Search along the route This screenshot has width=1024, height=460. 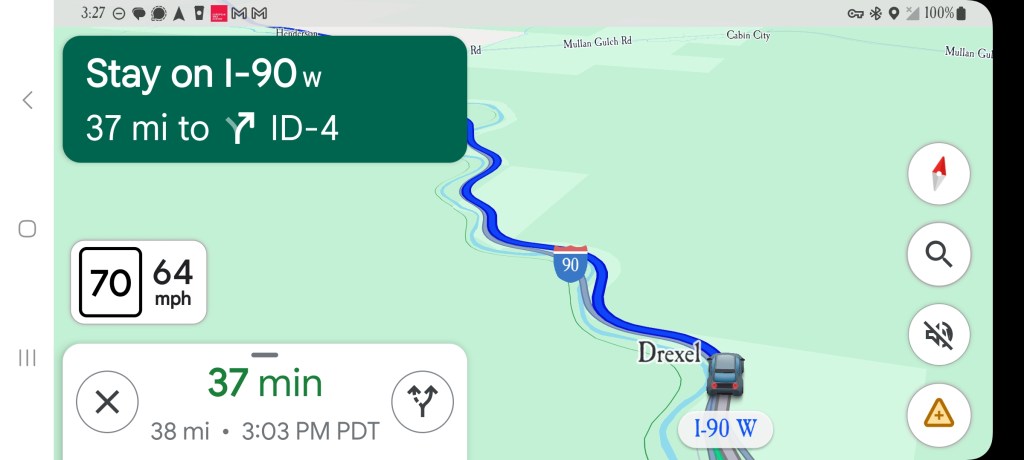point(938,253)
